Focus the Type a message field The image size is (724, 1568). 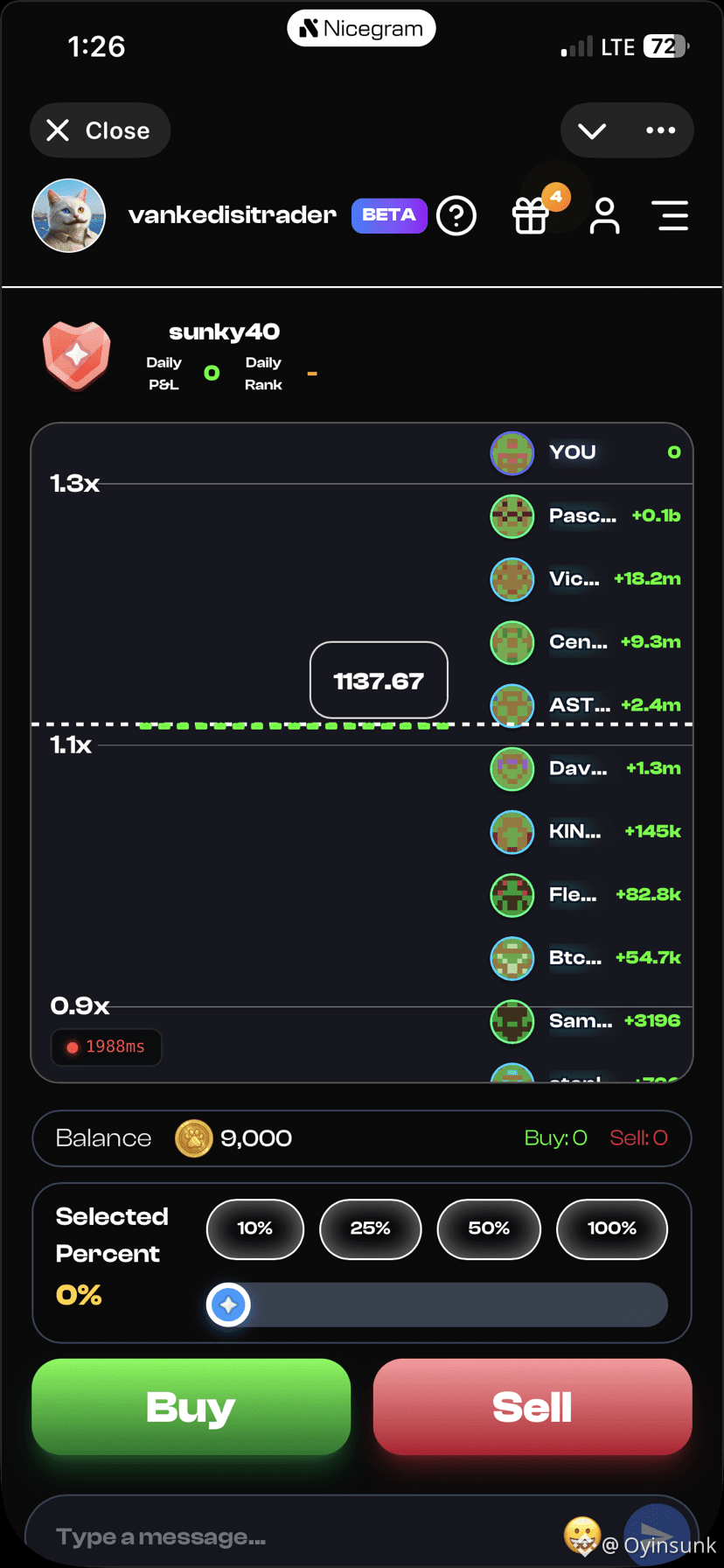tap(297, 1536)
